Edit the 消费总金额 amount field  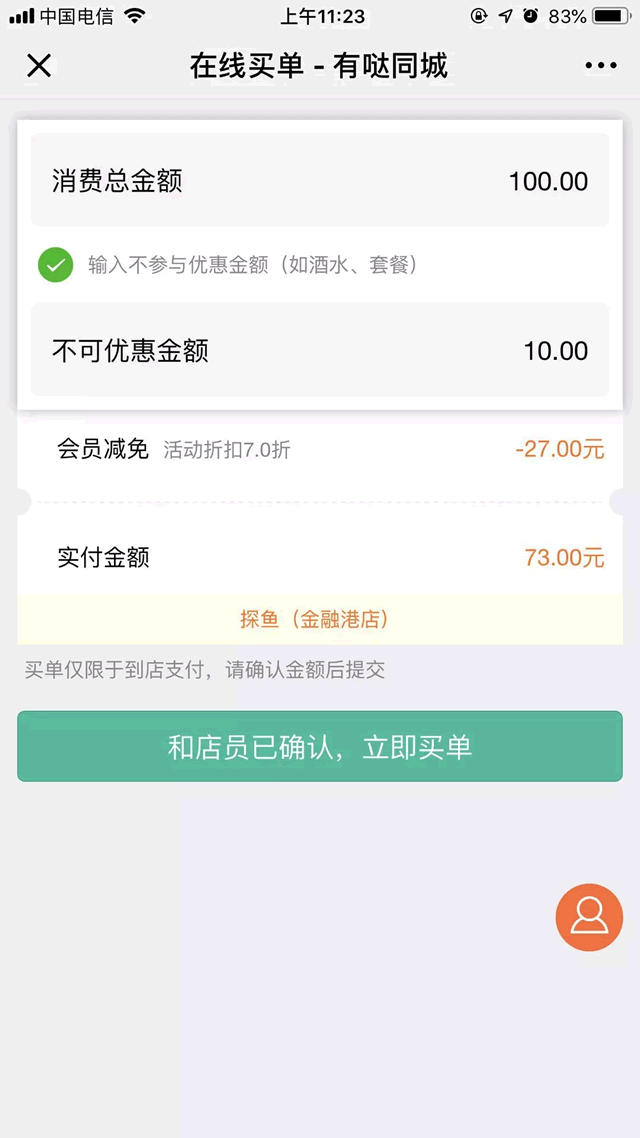tap(320, 181)
